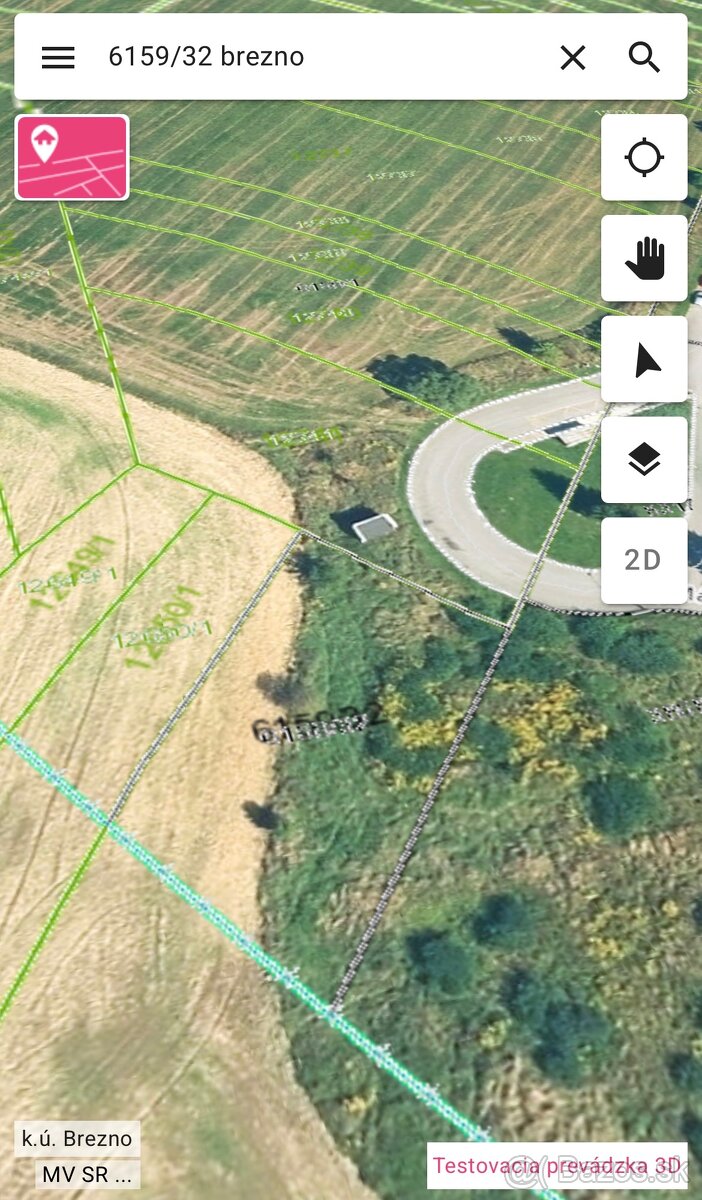Clear the search query
Viewport: 702px width, 1200px height.
coord(573,58)
